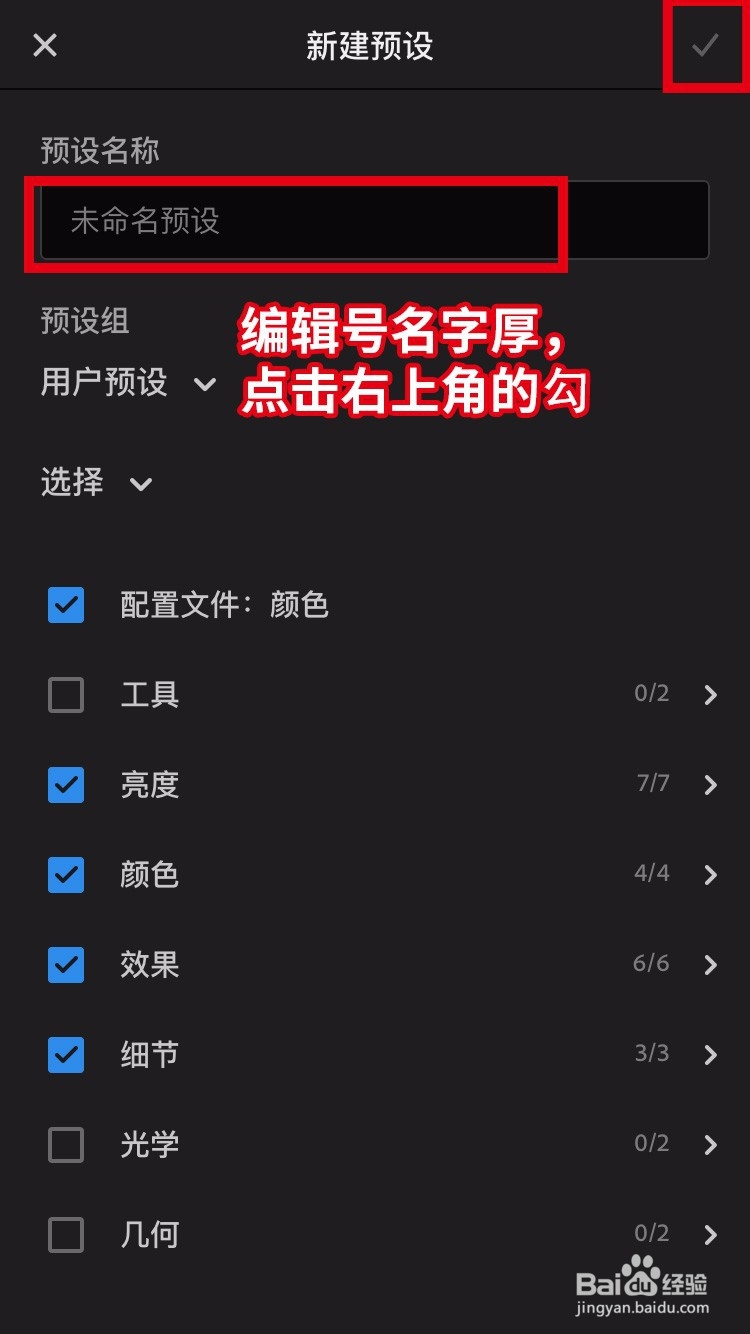Screen dimensions: 750x1334
Task: Confirm the preset with the top-right checkmark
Action: pyautogui.click(x=706, y=45)
